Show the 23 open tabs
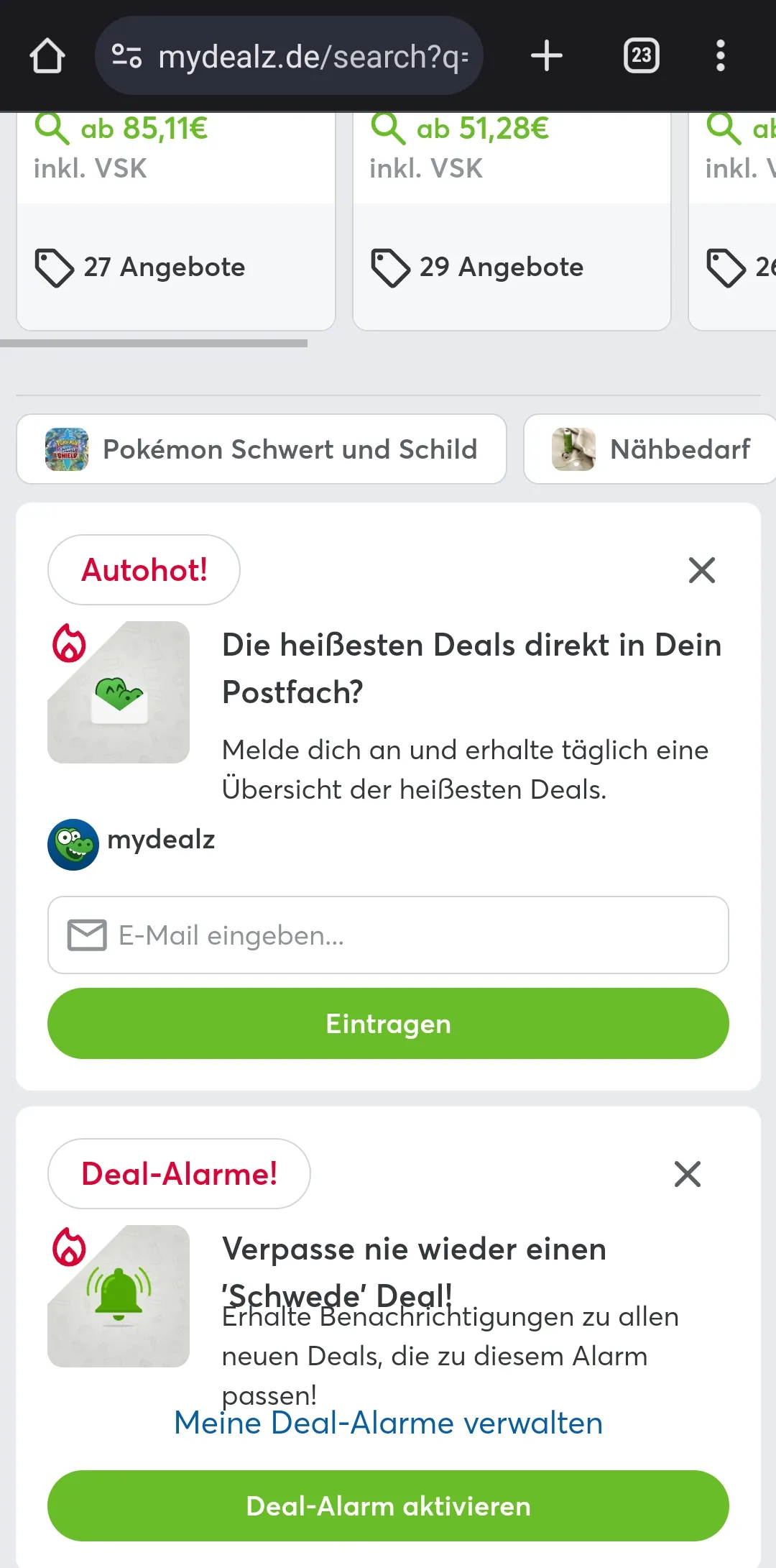 coord(642,56)
